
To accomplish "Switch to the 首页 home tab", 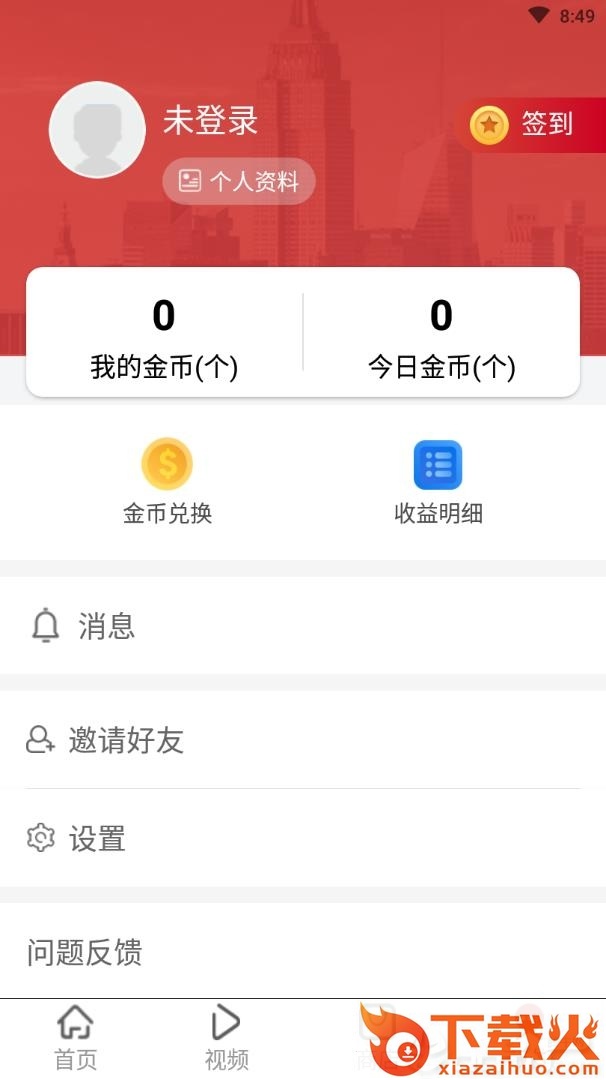I will [x=76, y=1039].
